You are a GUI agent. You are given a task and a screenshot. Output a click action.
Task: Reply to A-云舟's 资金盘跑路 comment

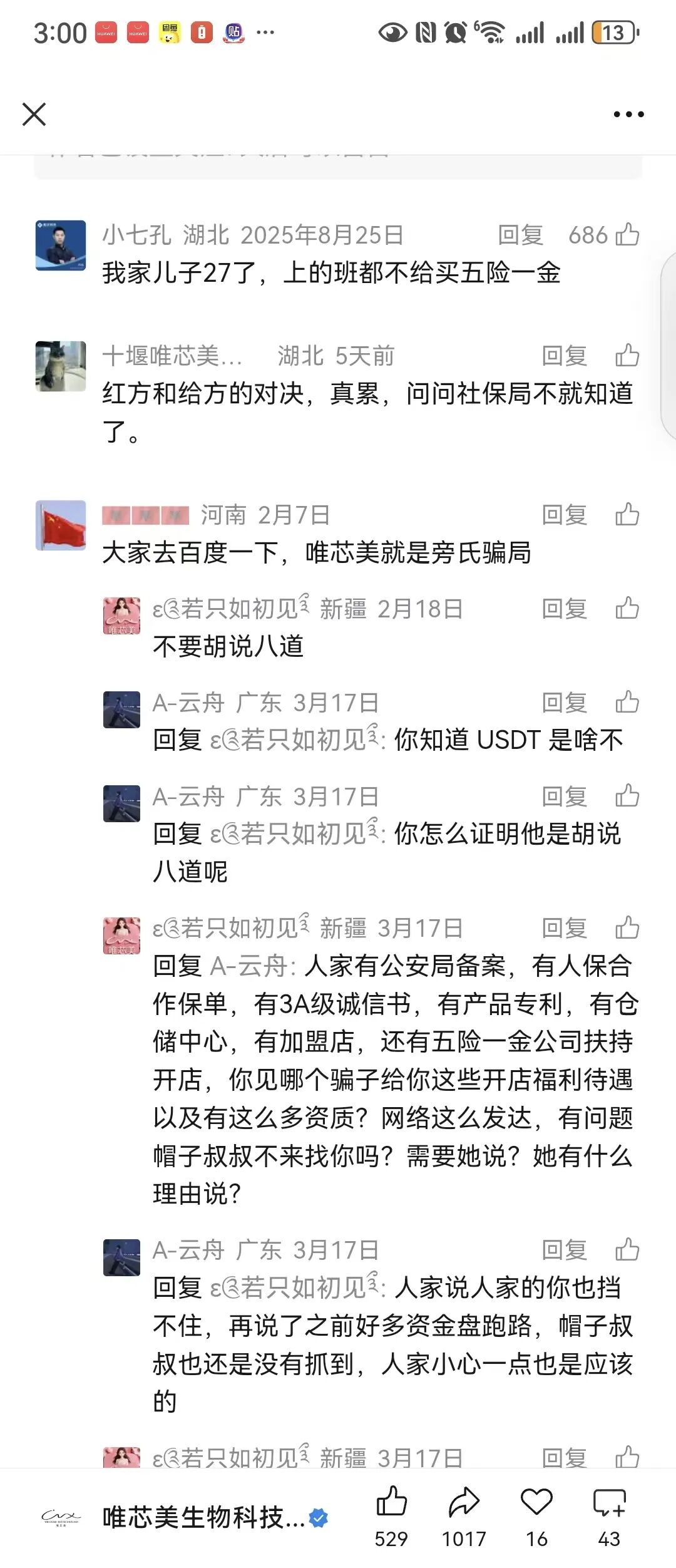(x=564, y=1250)
